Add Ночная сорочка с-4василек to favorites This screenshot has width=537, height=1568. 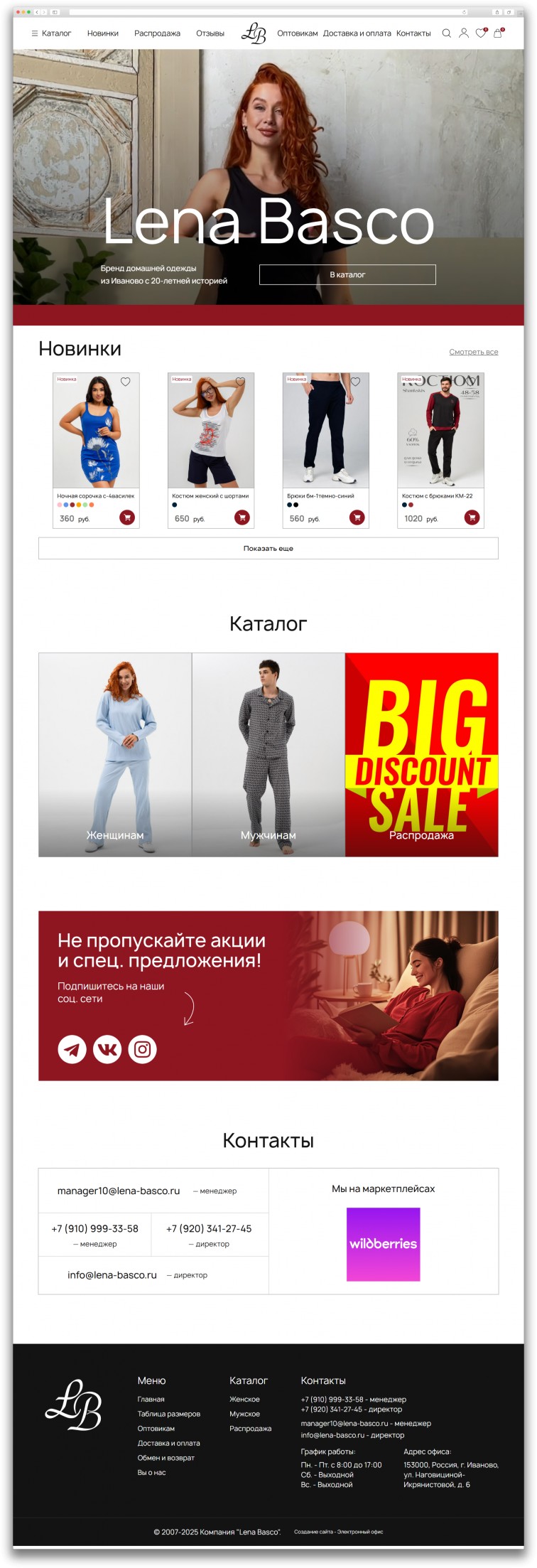pyautogui.click(x=126, y=382)
